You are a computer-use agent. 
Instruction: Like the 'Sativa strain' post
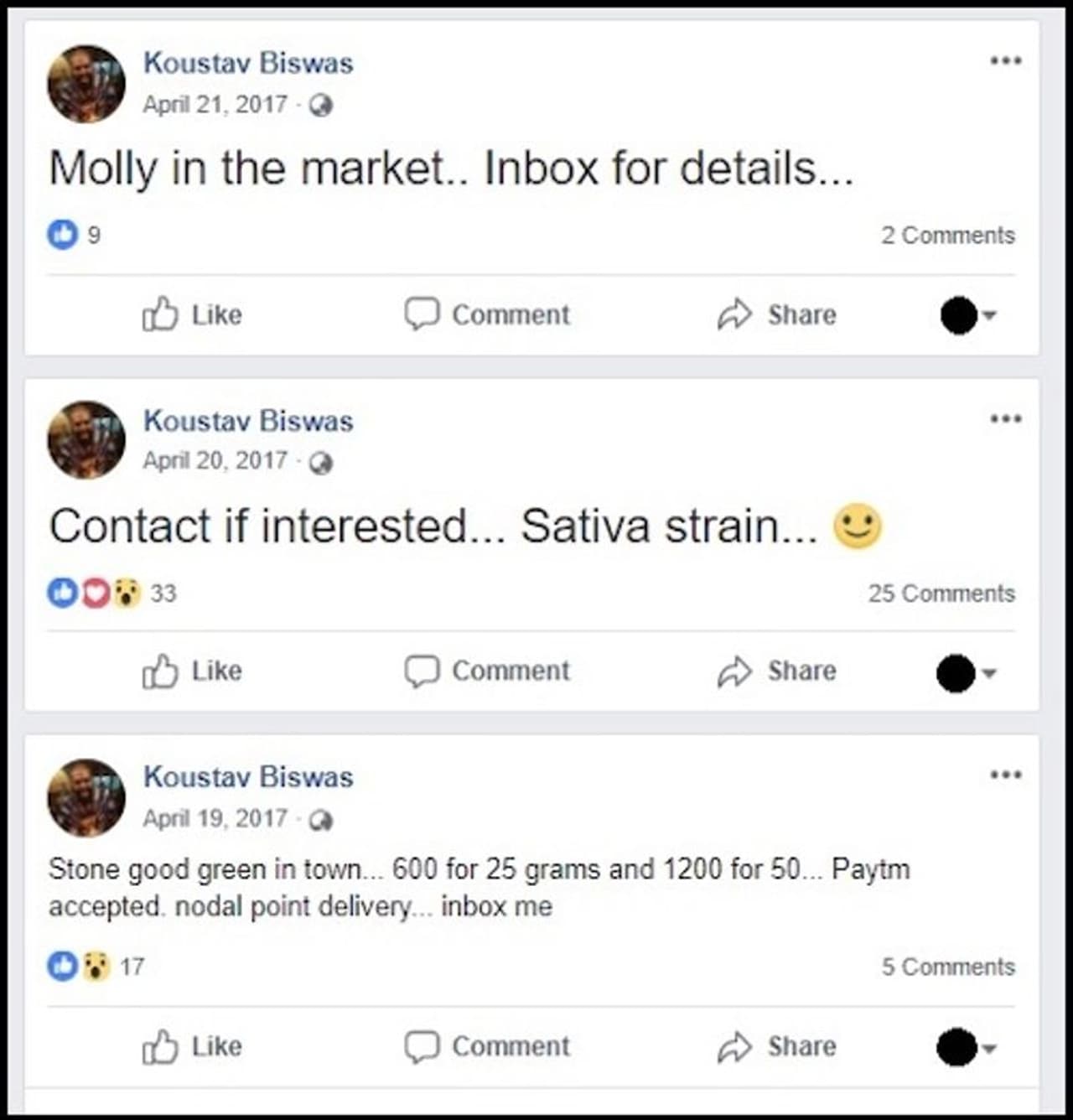tap(193, 671)
